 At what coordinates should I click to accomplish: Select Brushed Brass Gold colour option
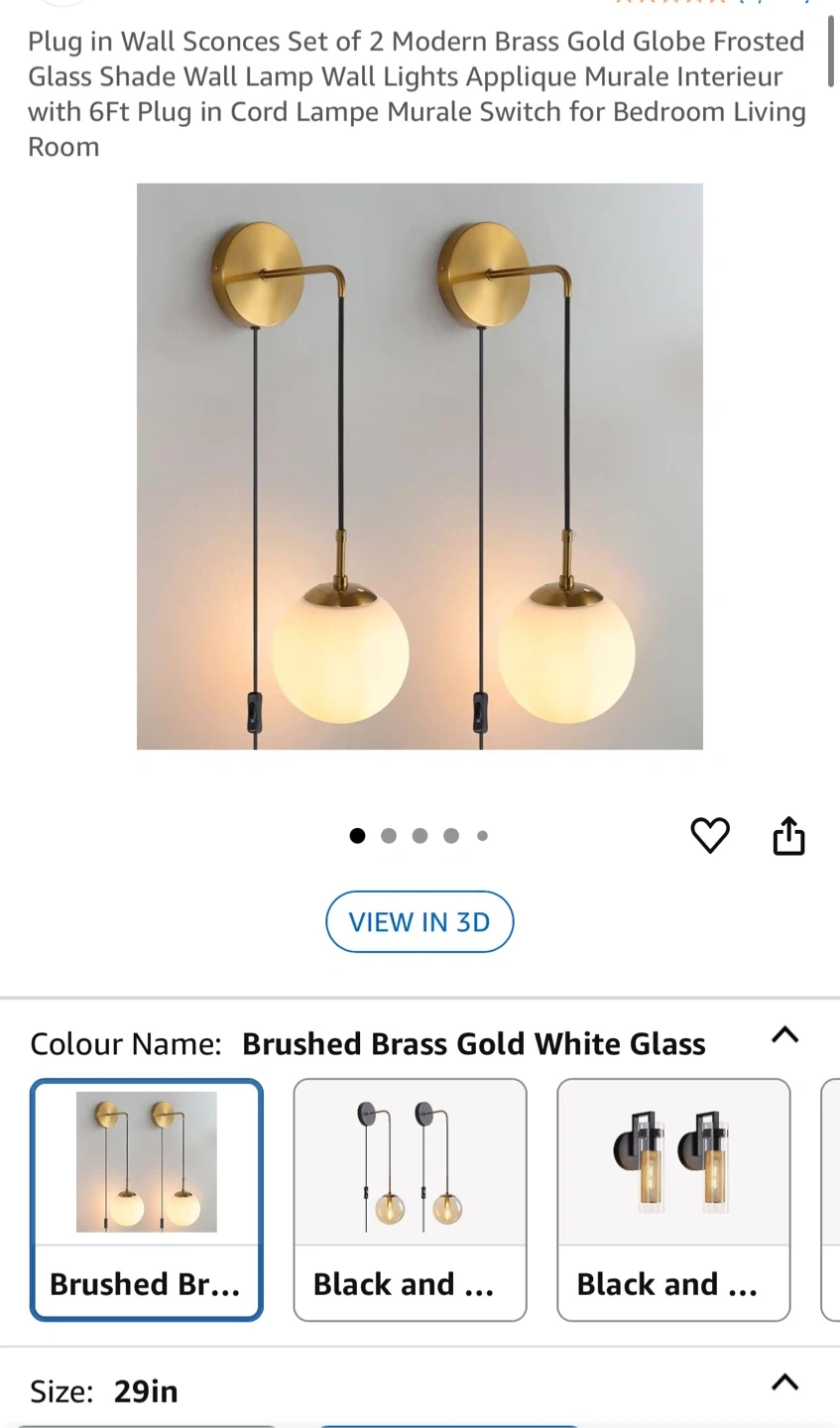pyautogui.click(x=147, y=1200)
